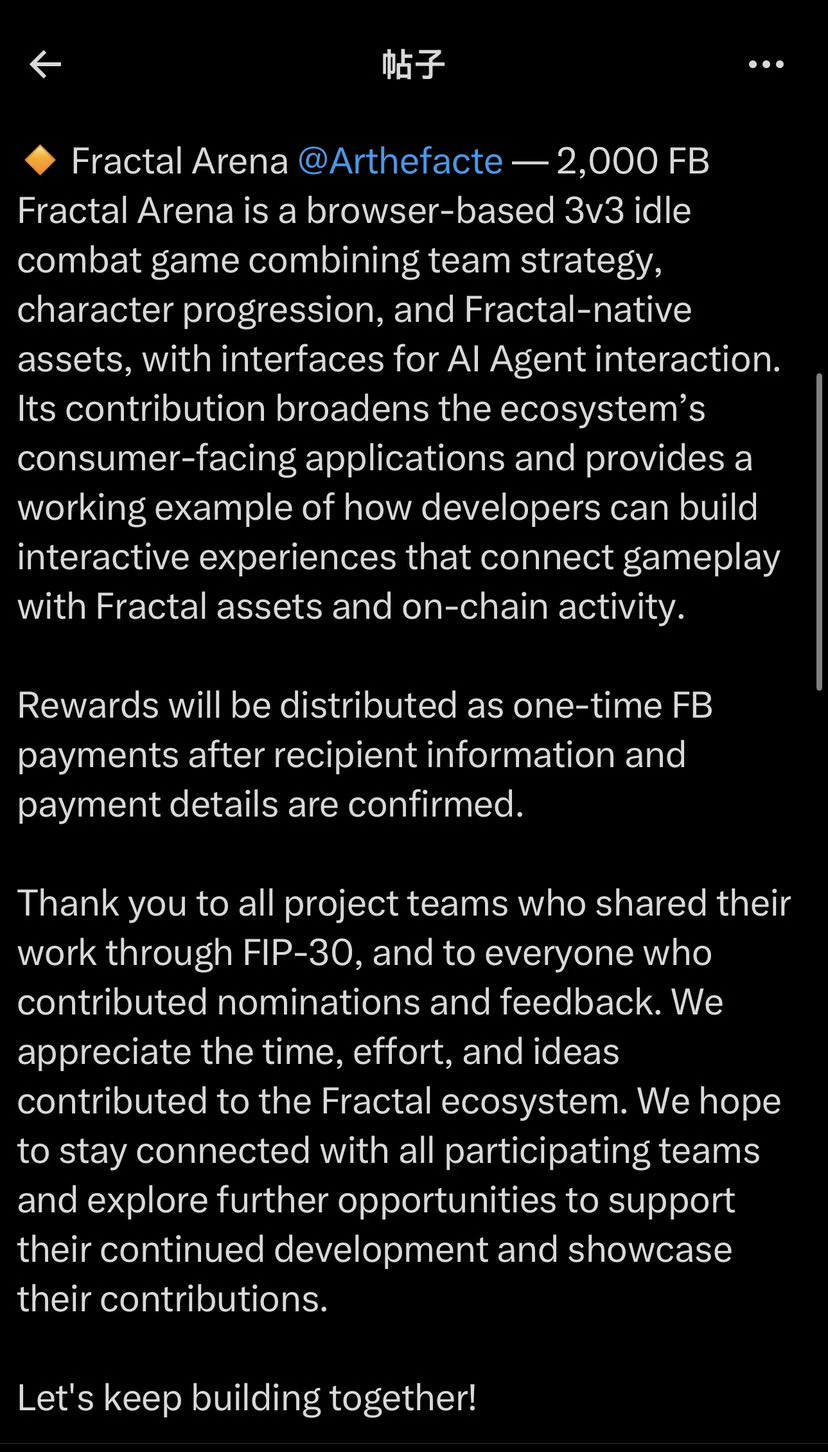Go back using the top-left arrow
Image resolution: width=828 pixels, height=1452 pixels.
tap(45, 65)
